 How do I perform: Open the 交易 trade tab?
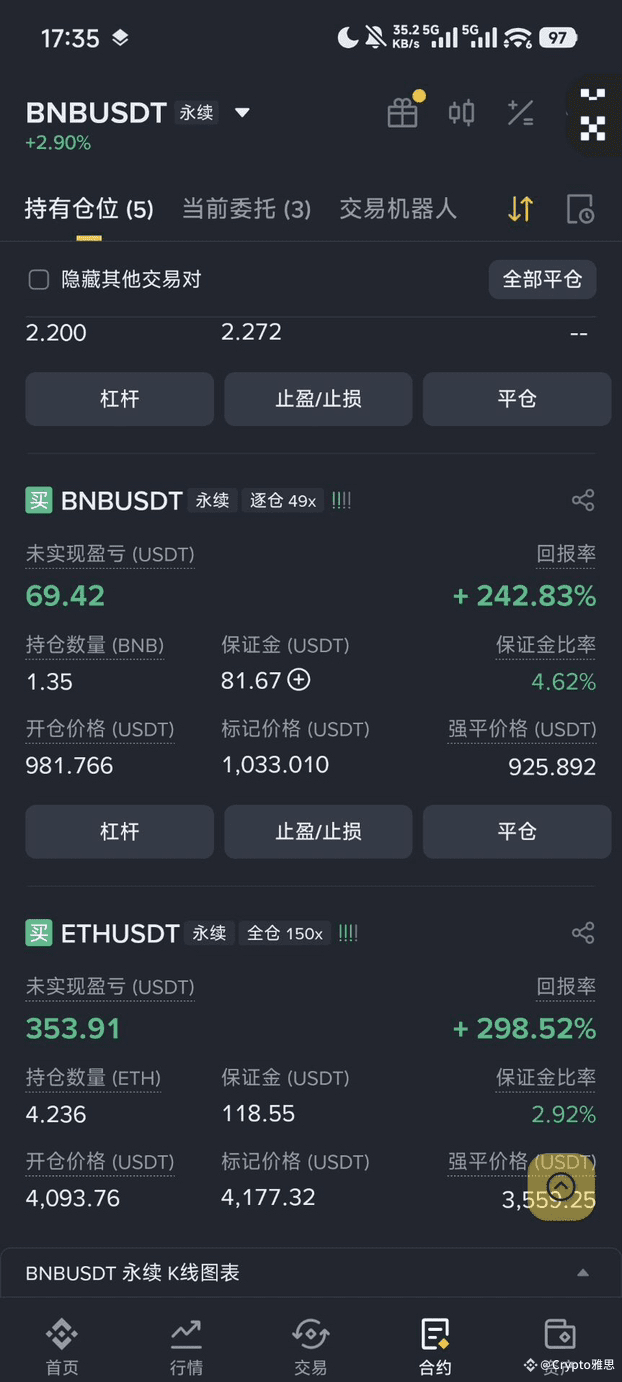(x=311, y=1346)
